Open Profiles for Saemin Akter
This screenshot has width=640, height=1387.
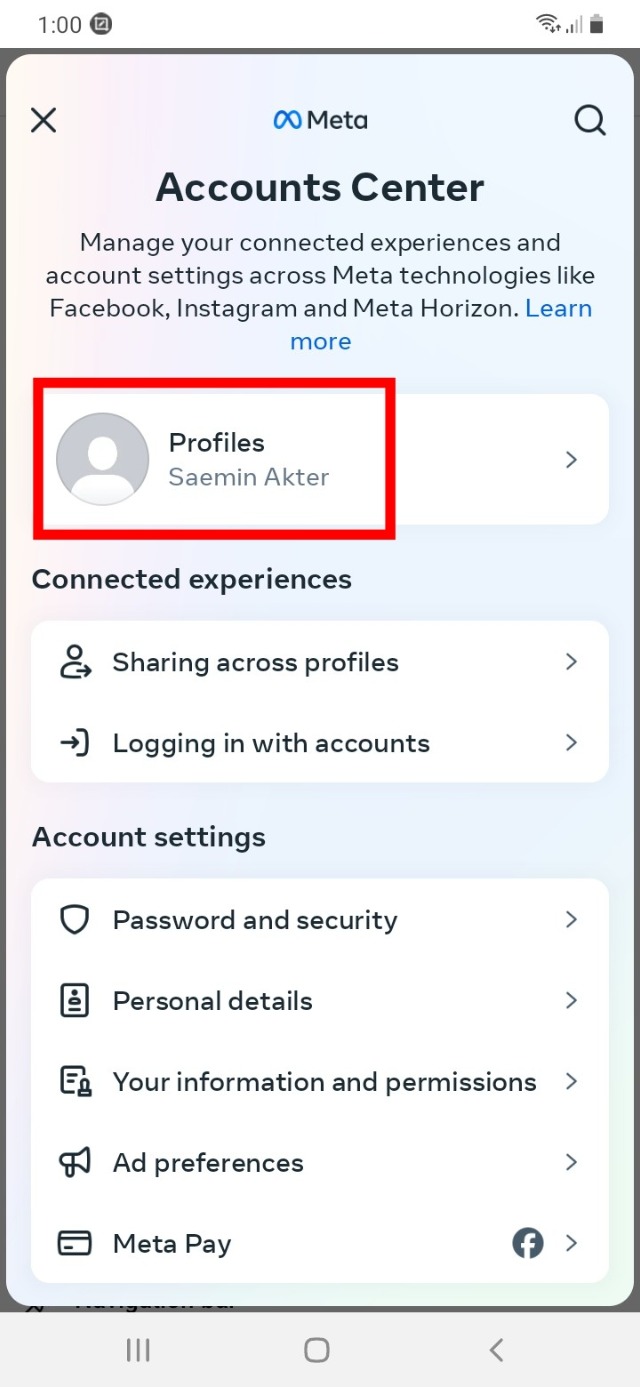point(320,460)
